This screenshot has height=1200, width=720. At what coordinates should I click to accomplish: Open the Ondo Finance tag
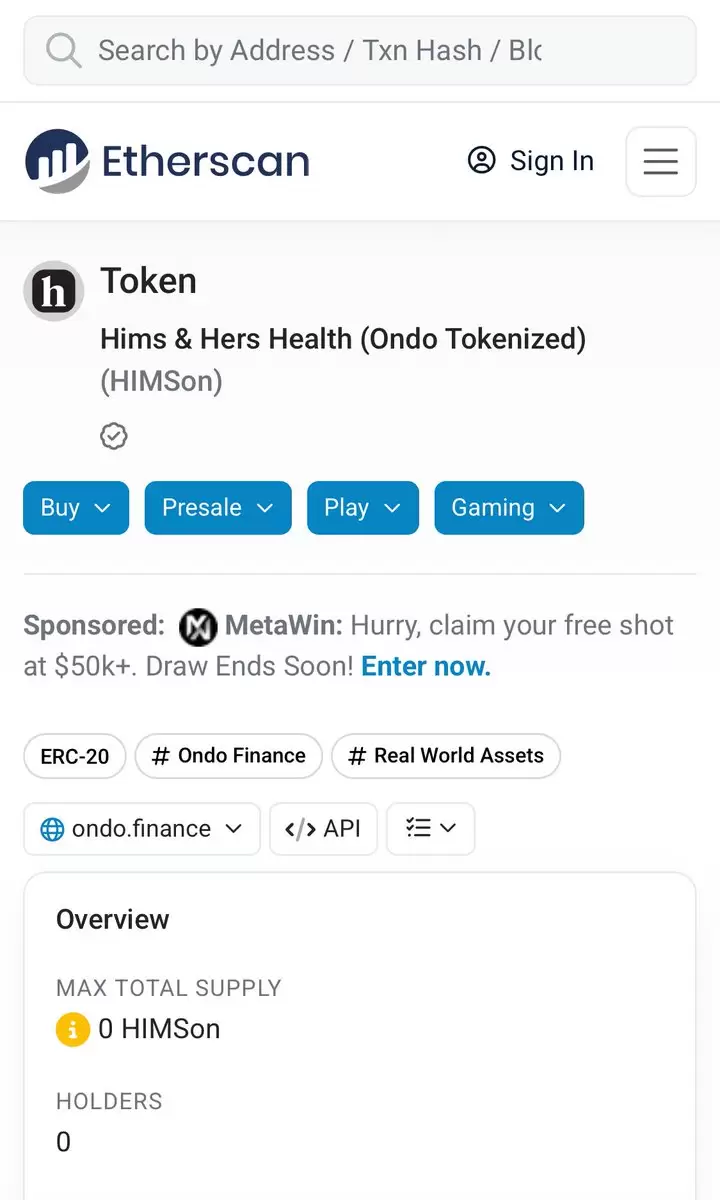(228, 756)
